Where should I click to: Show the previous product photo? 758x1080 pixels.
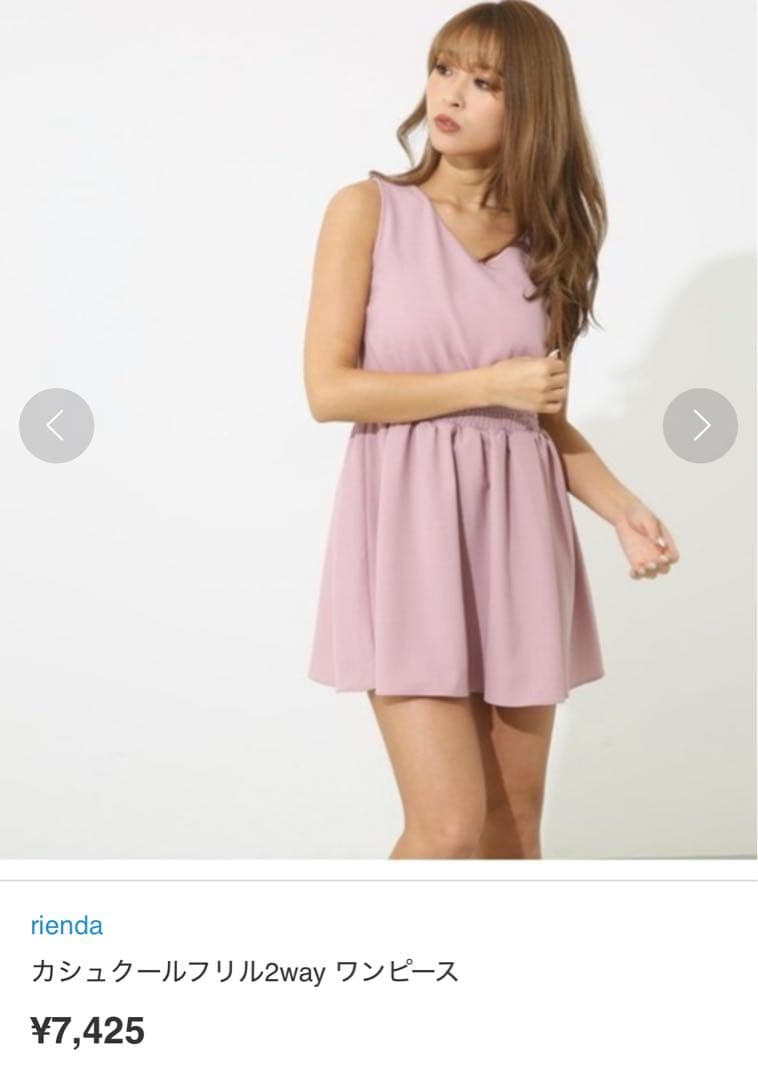pos(56,425)
